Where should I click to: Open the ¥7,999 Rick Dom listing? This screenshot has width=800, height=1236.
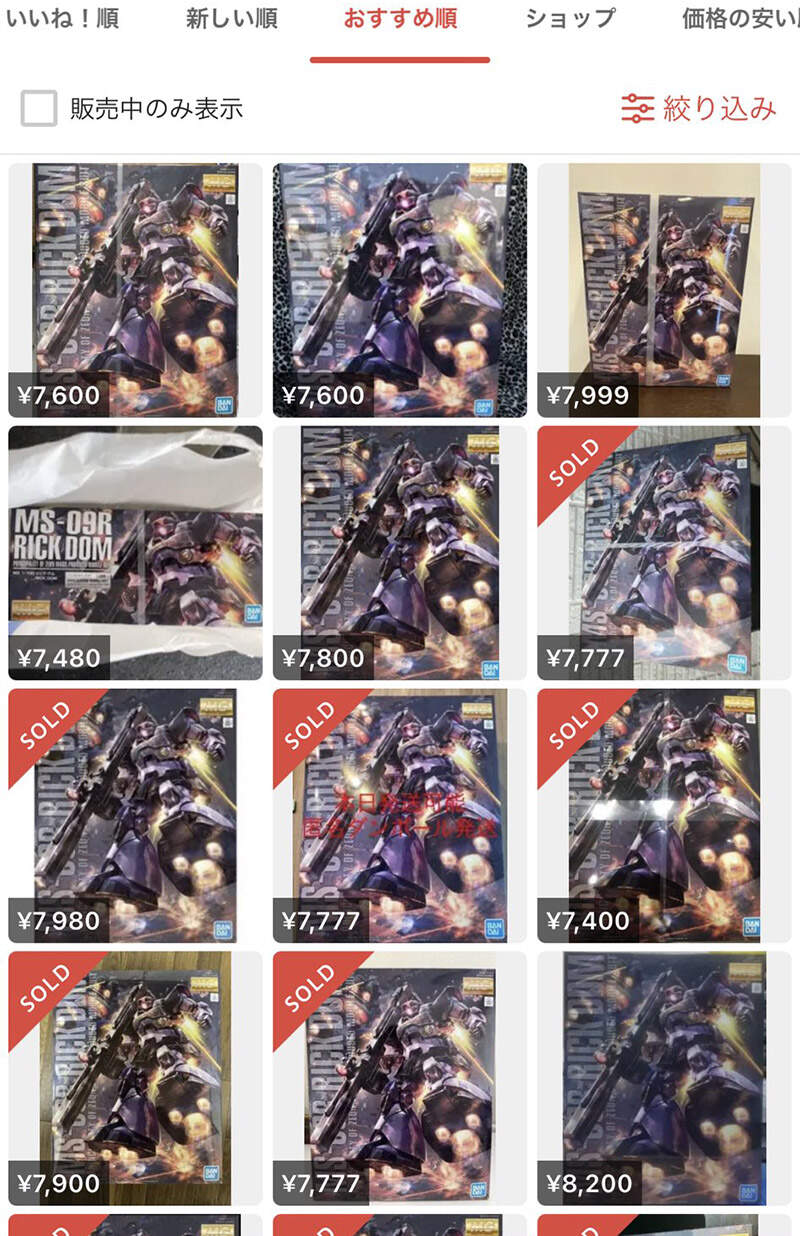664,290
